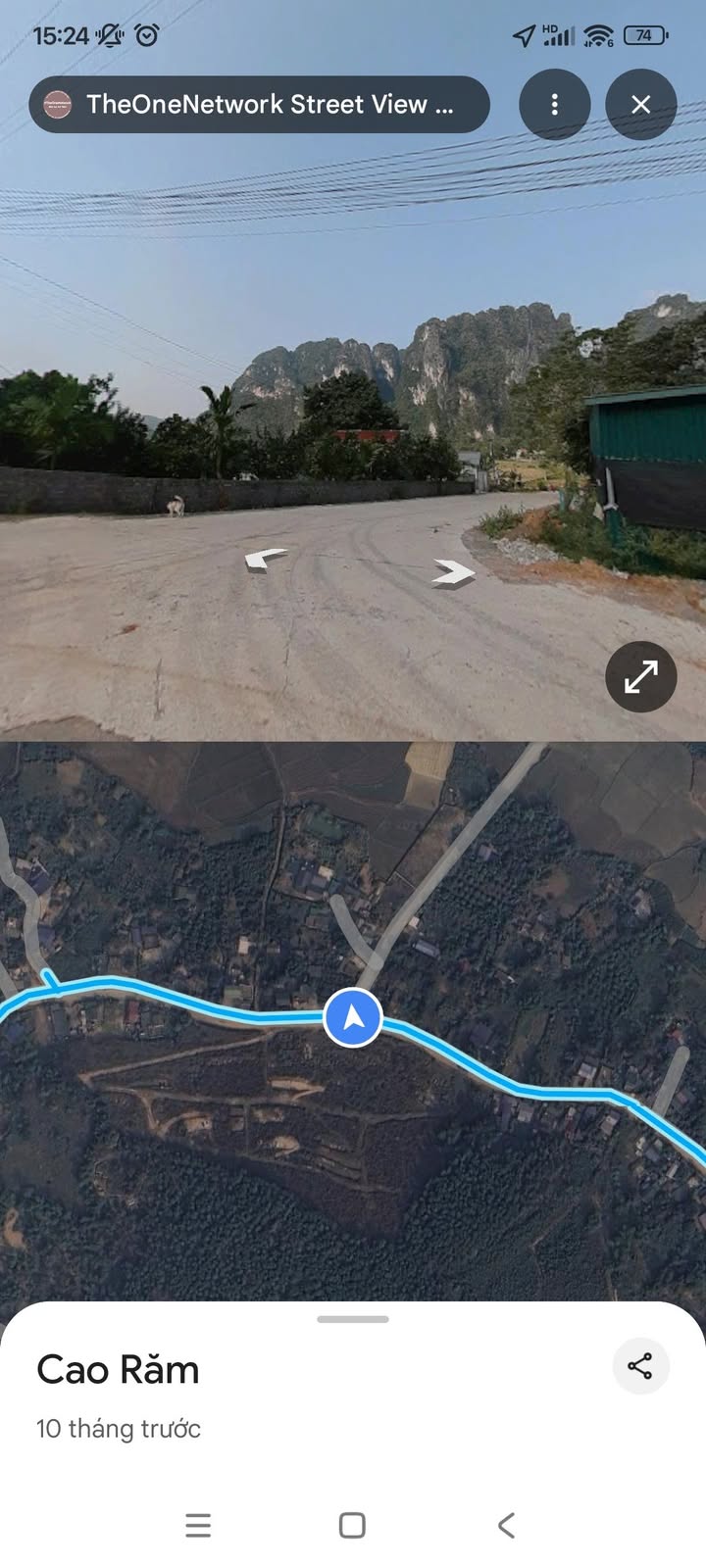Move right along the road arrow
The width and height of the screenshot is (706, 1568).
tap(453, 572)
